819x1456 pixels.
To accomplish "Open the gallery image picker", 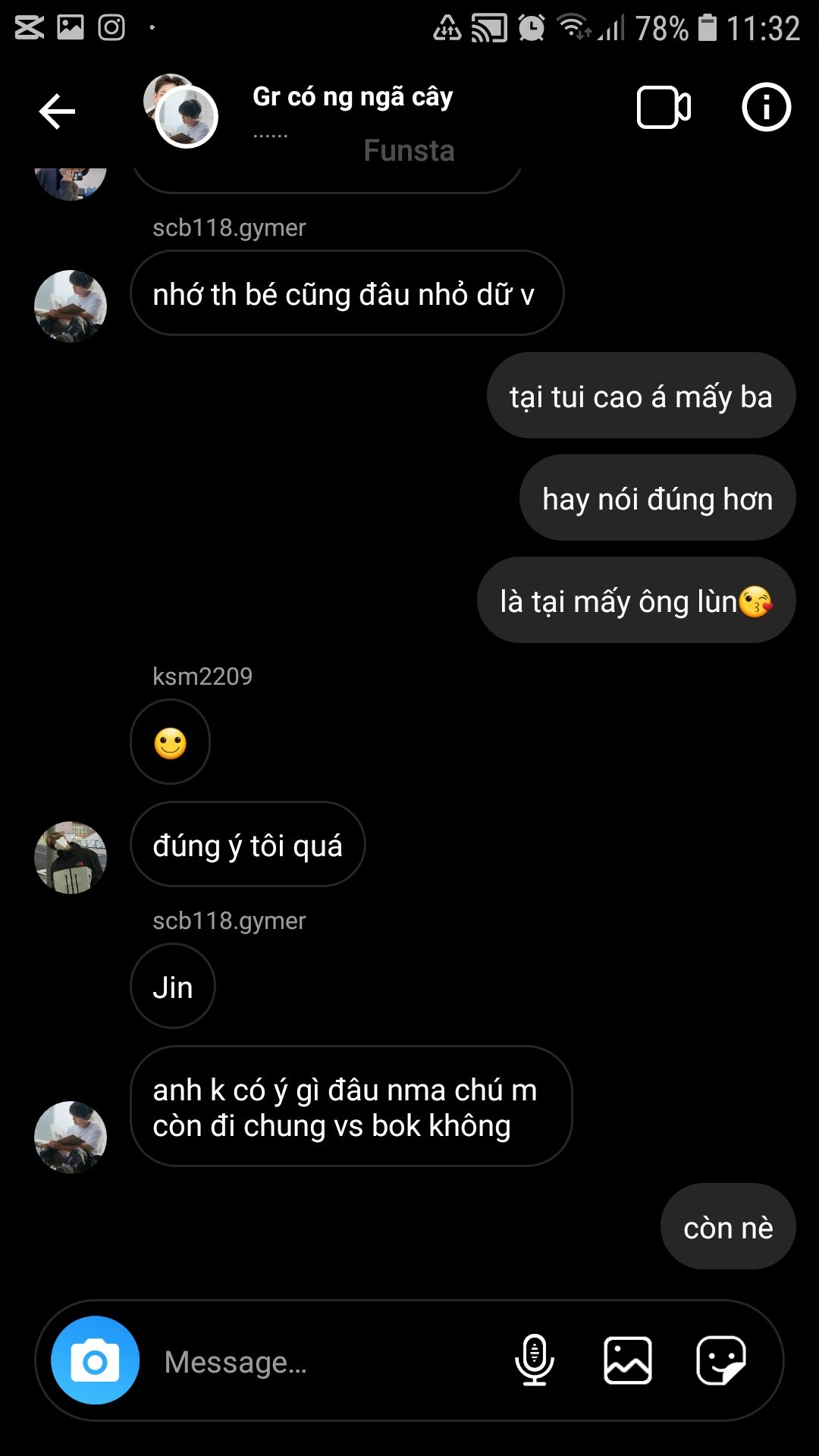I will [x=628, y=1360].
